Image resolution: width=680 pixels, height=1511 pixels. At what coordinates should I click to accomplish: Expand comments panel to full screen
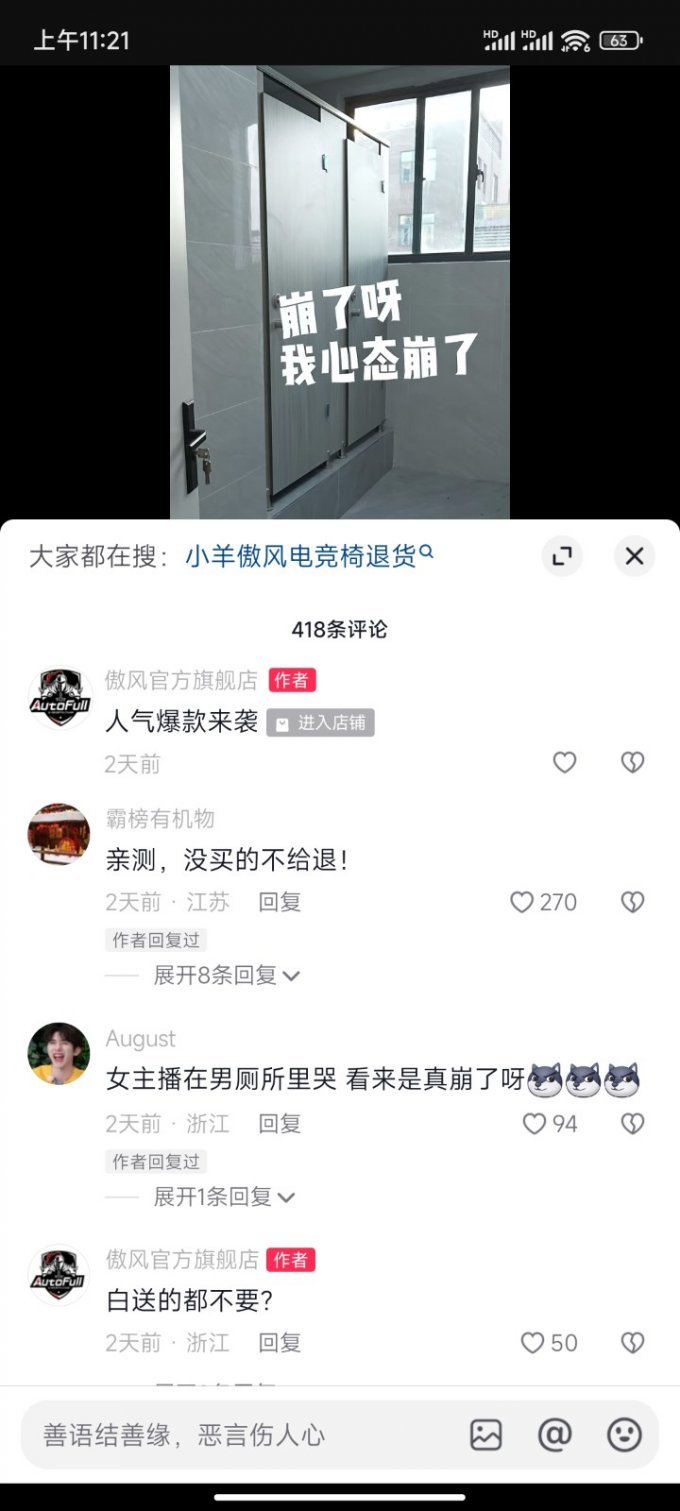(x=562, y=556)
